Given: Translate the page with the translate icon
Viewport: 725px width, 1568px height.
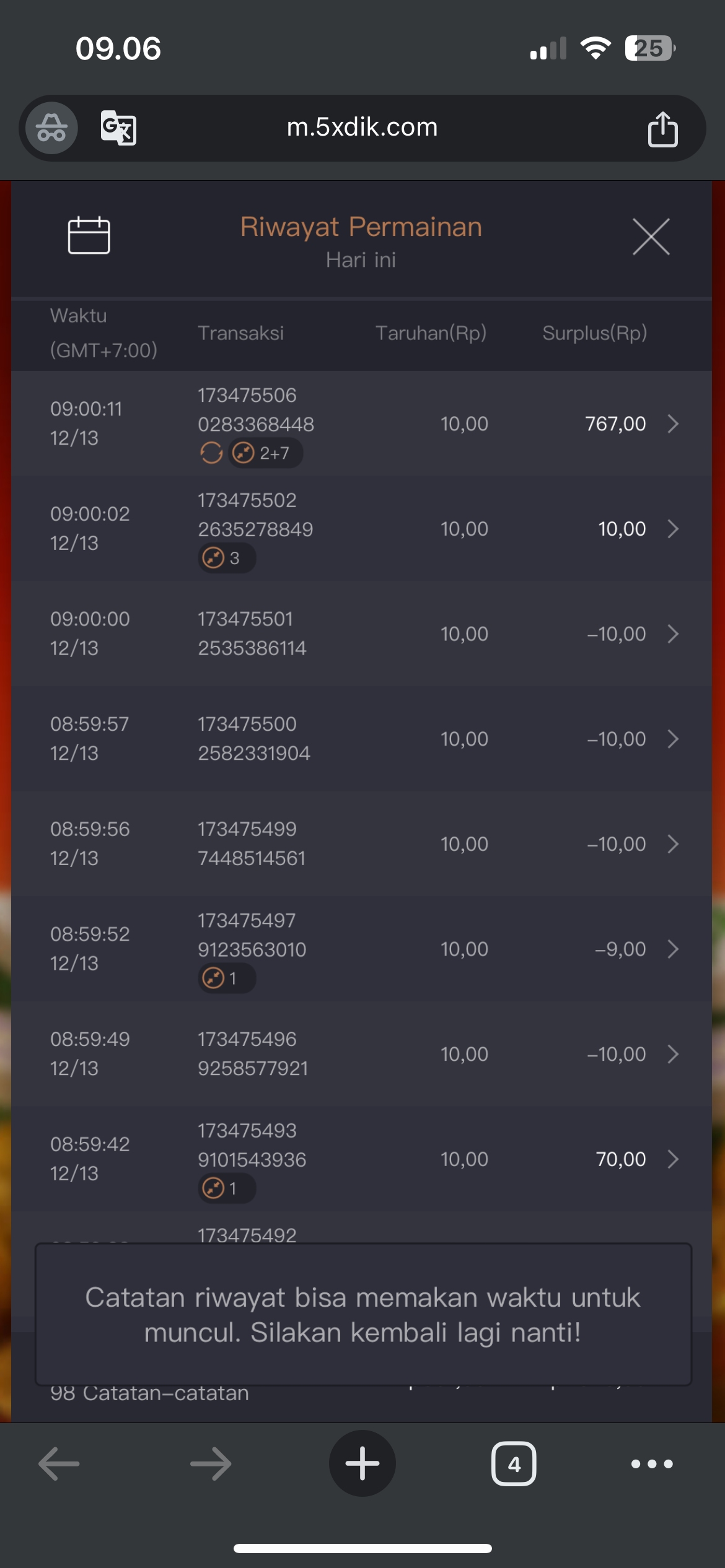Looking at the screenshot, I should 118,128.
